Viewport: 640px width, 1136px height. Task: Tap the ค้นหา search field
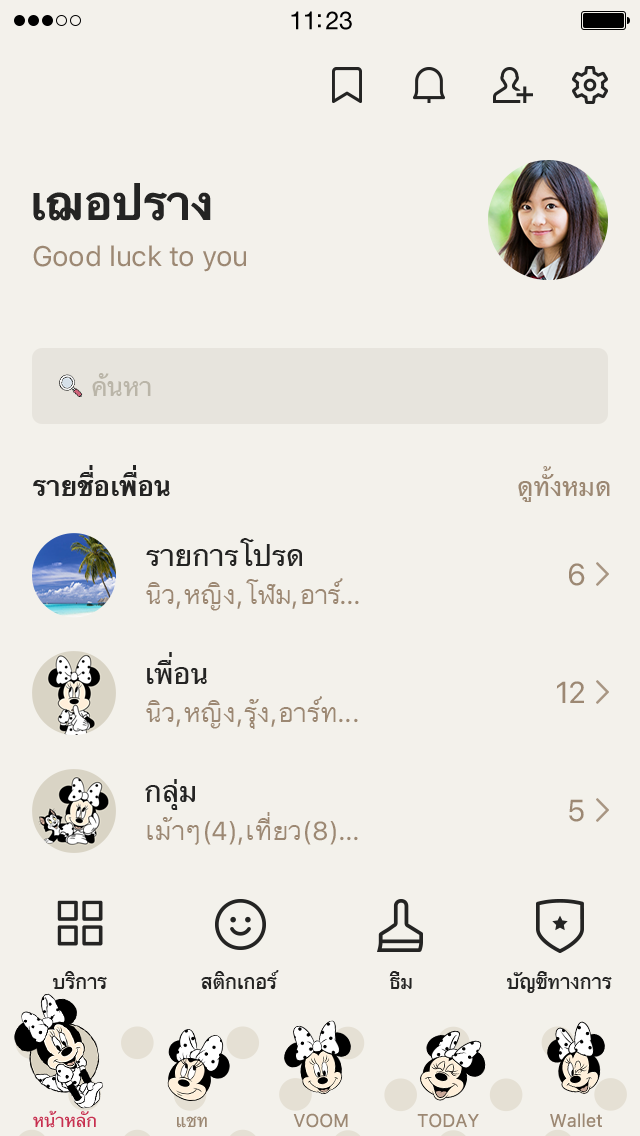[x=320, y=386]
